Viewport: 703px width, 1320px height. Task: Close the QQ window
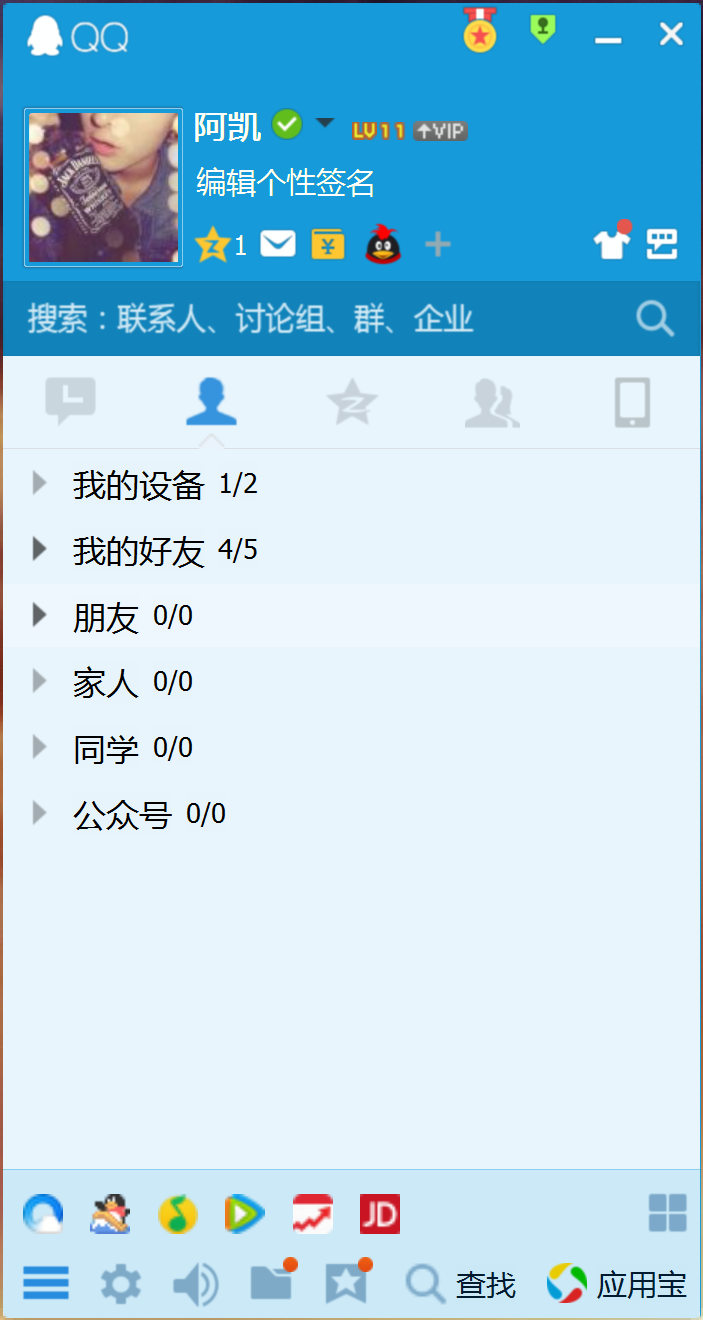[x=671, y=35]
